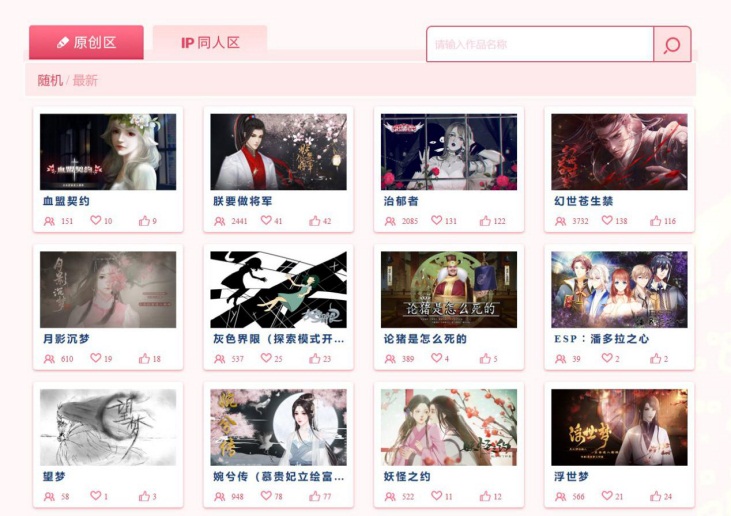731x516 pixels.
Task: Sort works by 随机
Action: click(x=49, y=80)
